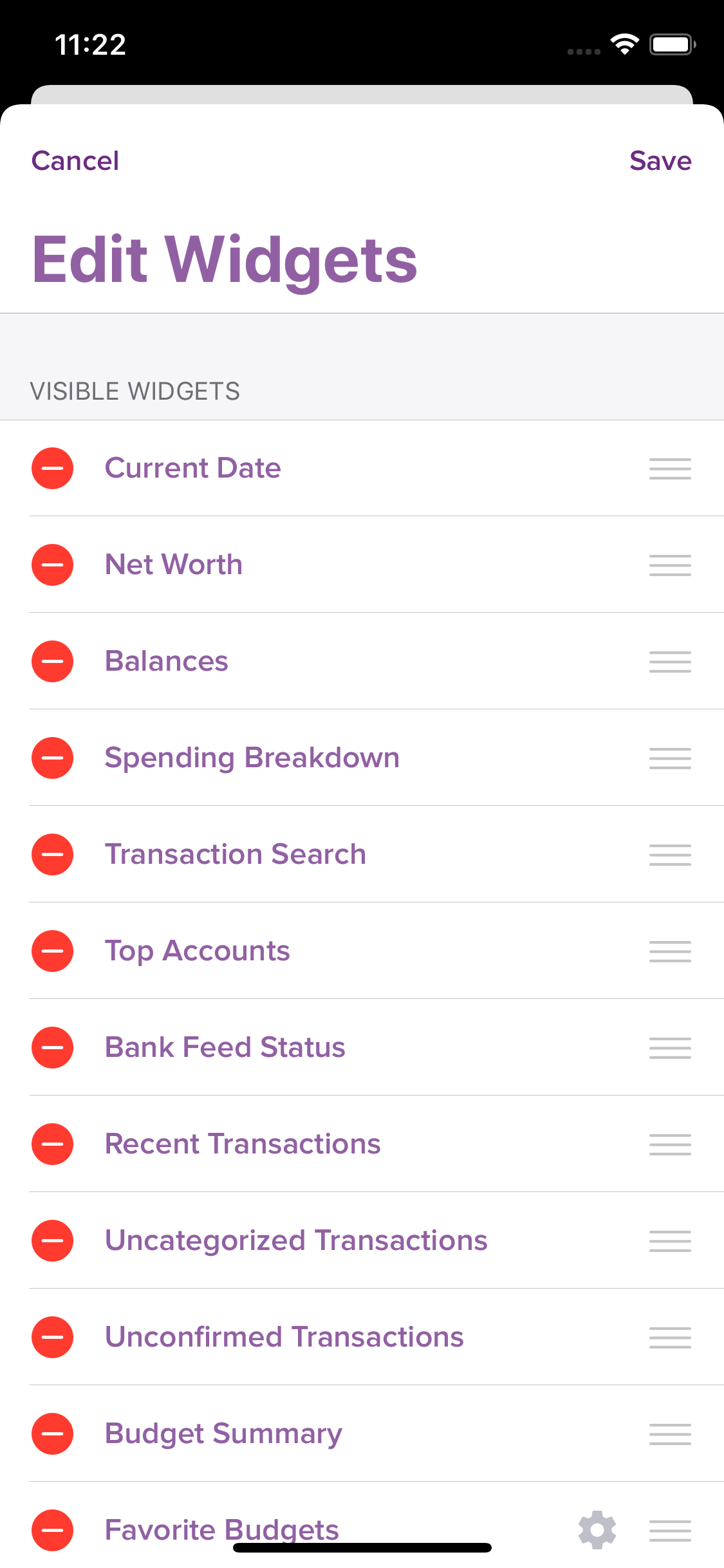Grab the reorder handle for Budget Summary
The width and height of the screenshot is (724, 1568).
click(669, 1433)
